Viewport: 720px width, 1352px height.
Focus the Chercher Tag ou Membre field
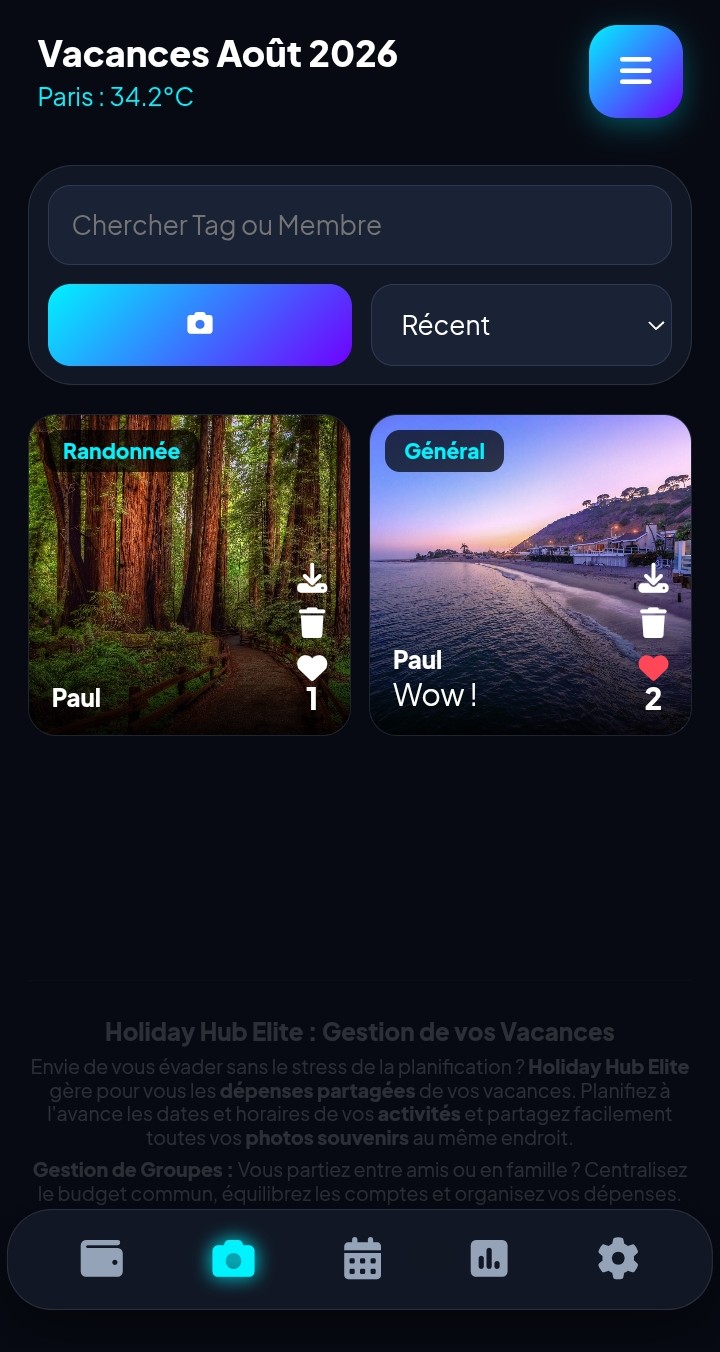pos(360,225)
